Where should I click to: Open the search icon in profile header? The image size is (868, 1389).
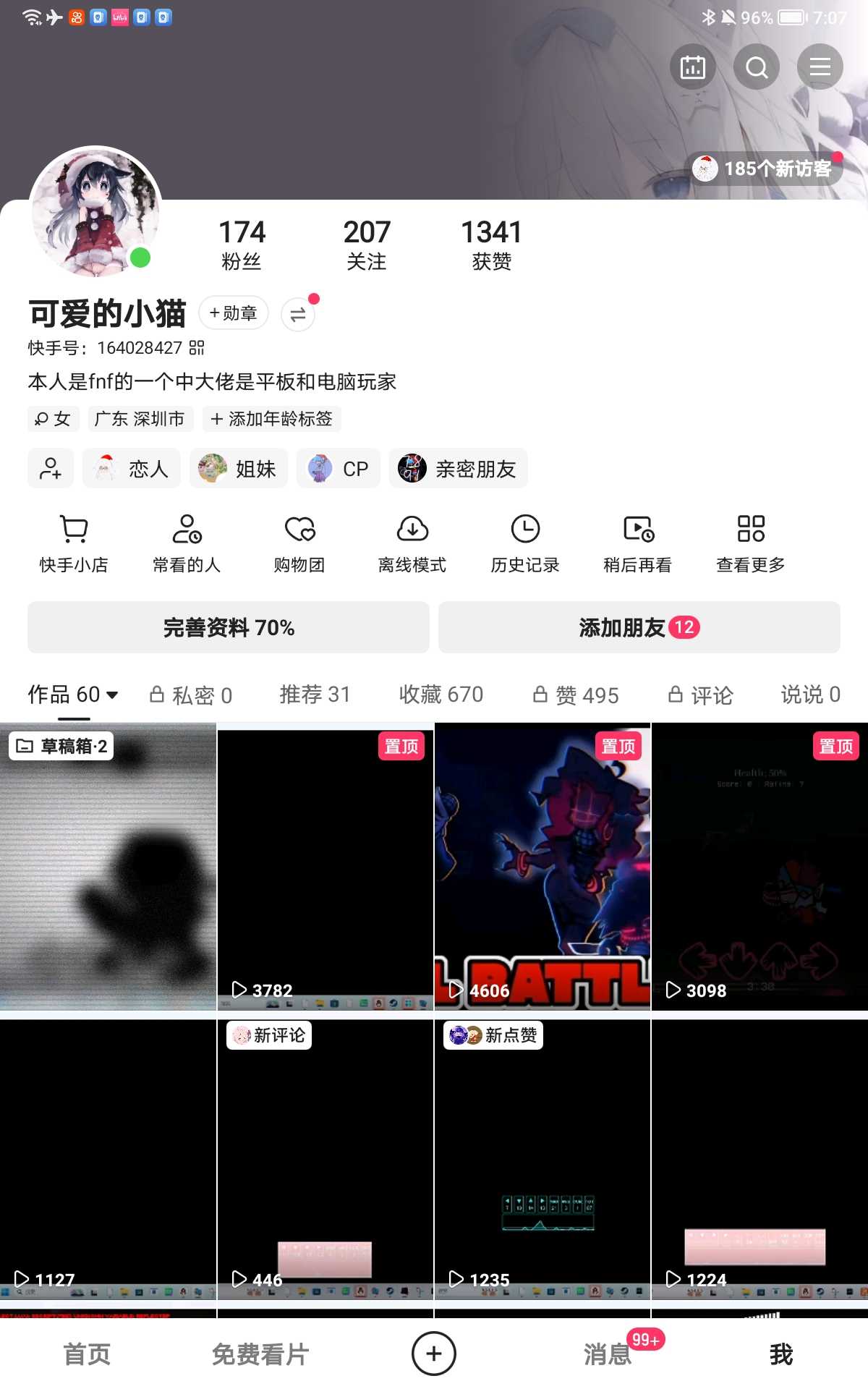pos(756,67)
